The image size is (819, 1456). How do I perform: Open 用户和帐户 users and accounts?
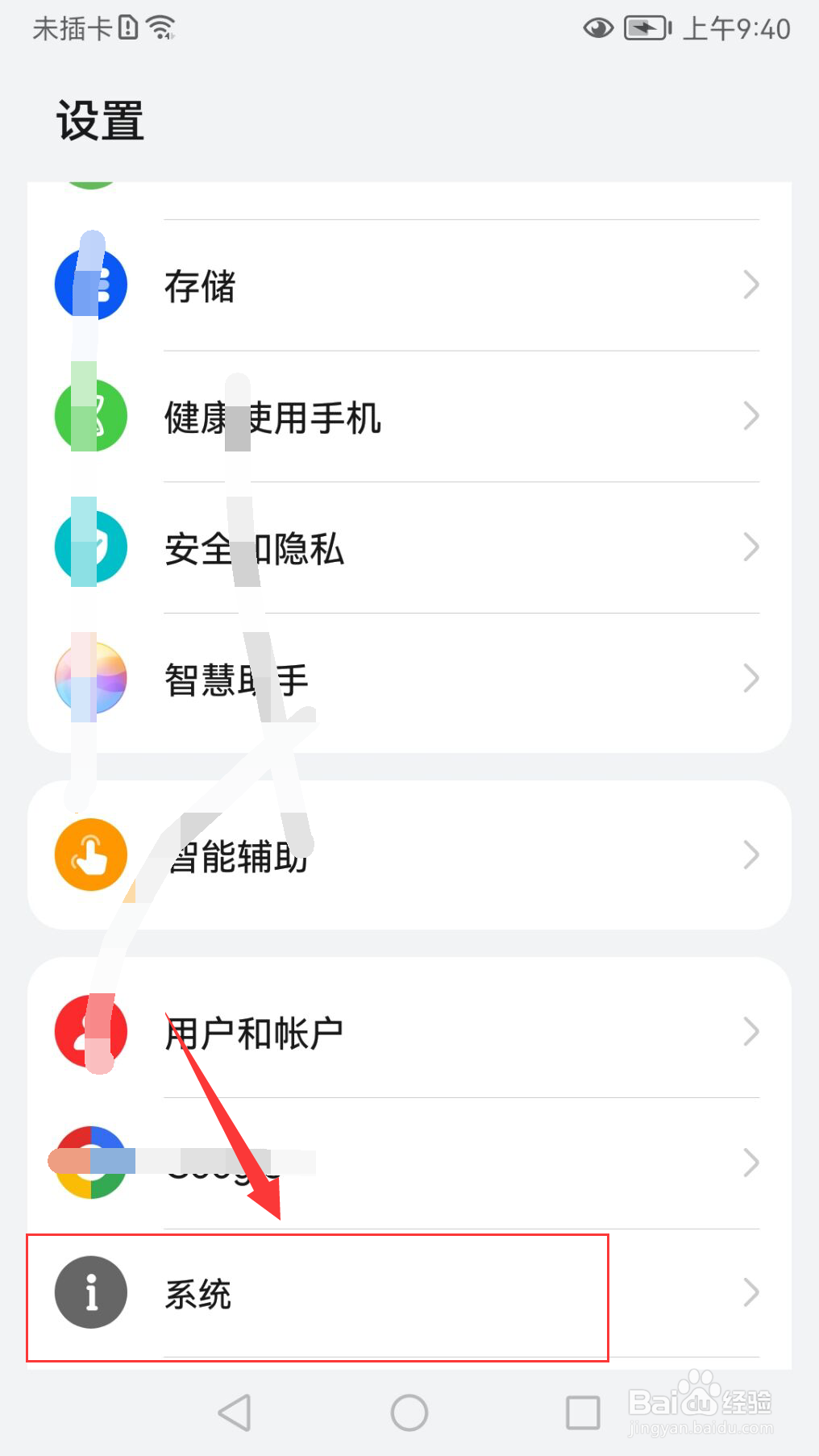tap(409, 1031)
